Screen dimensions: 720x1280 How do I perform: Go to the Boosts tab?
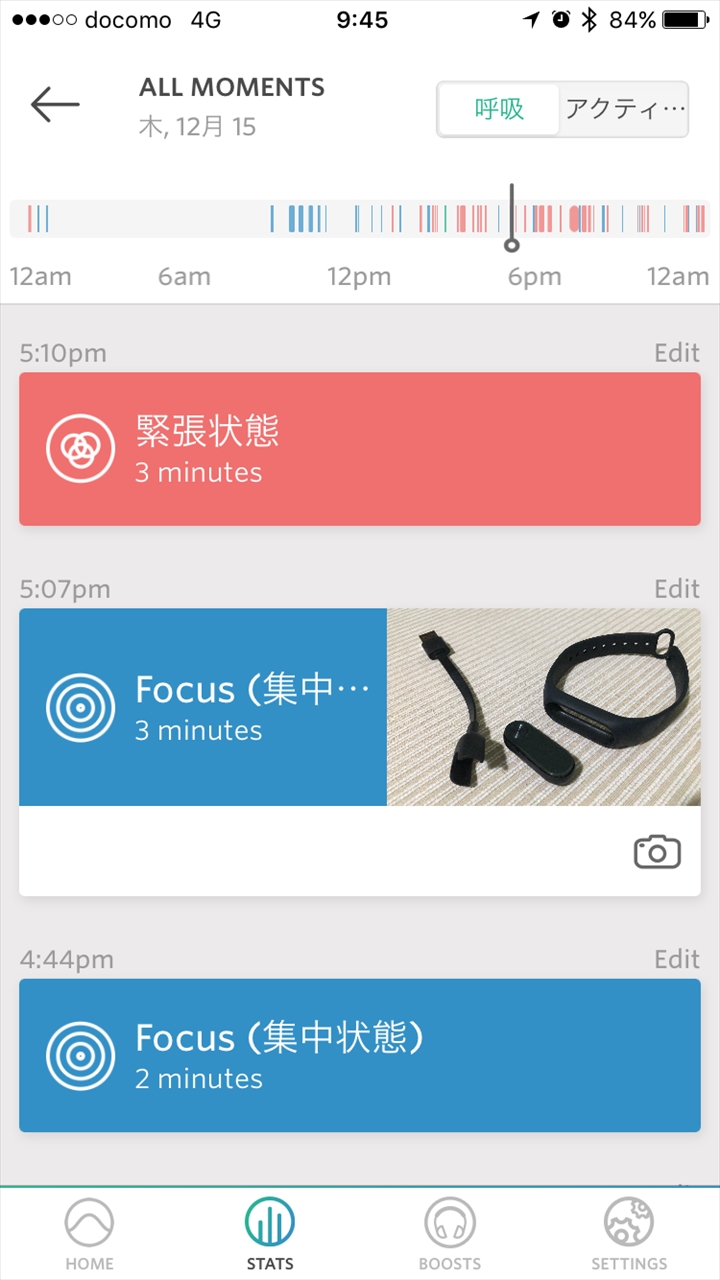point(450,1233)
